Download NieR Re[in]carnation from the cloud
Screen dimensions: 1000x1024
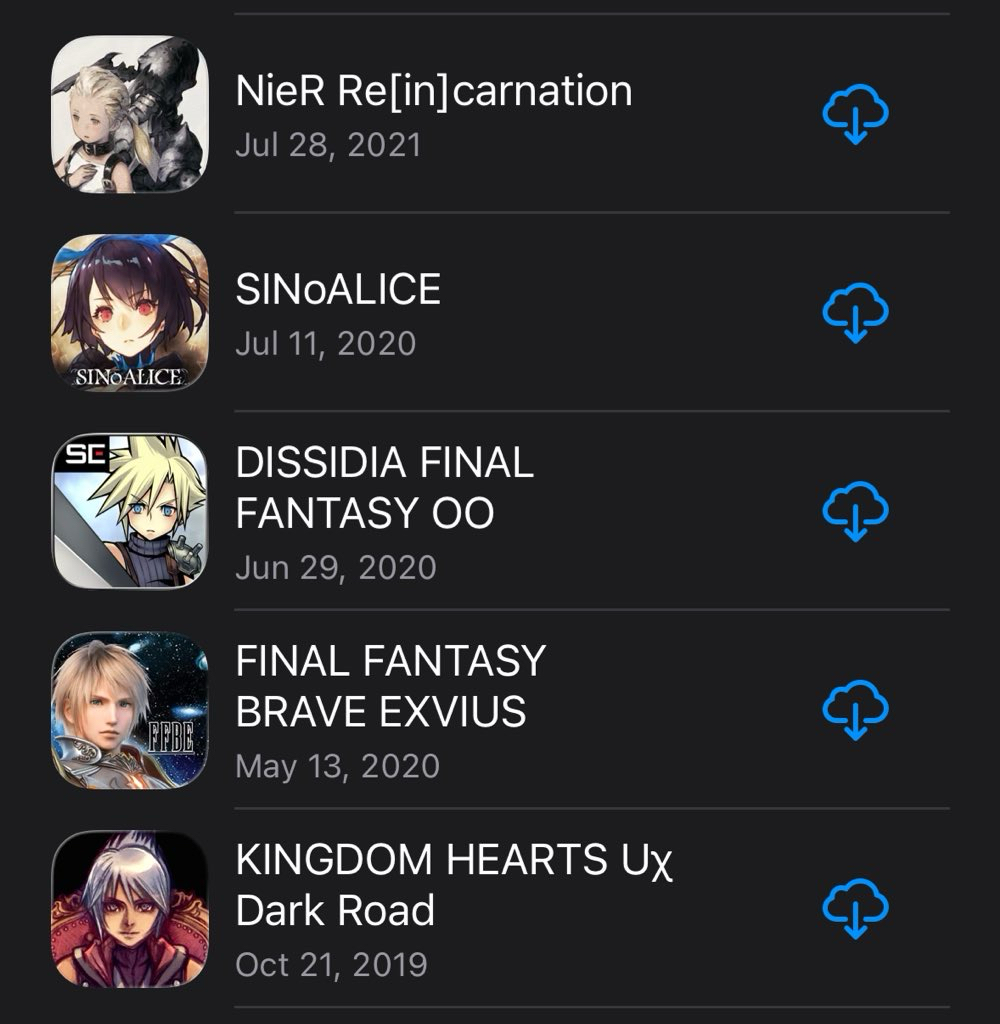coord(855,115)
